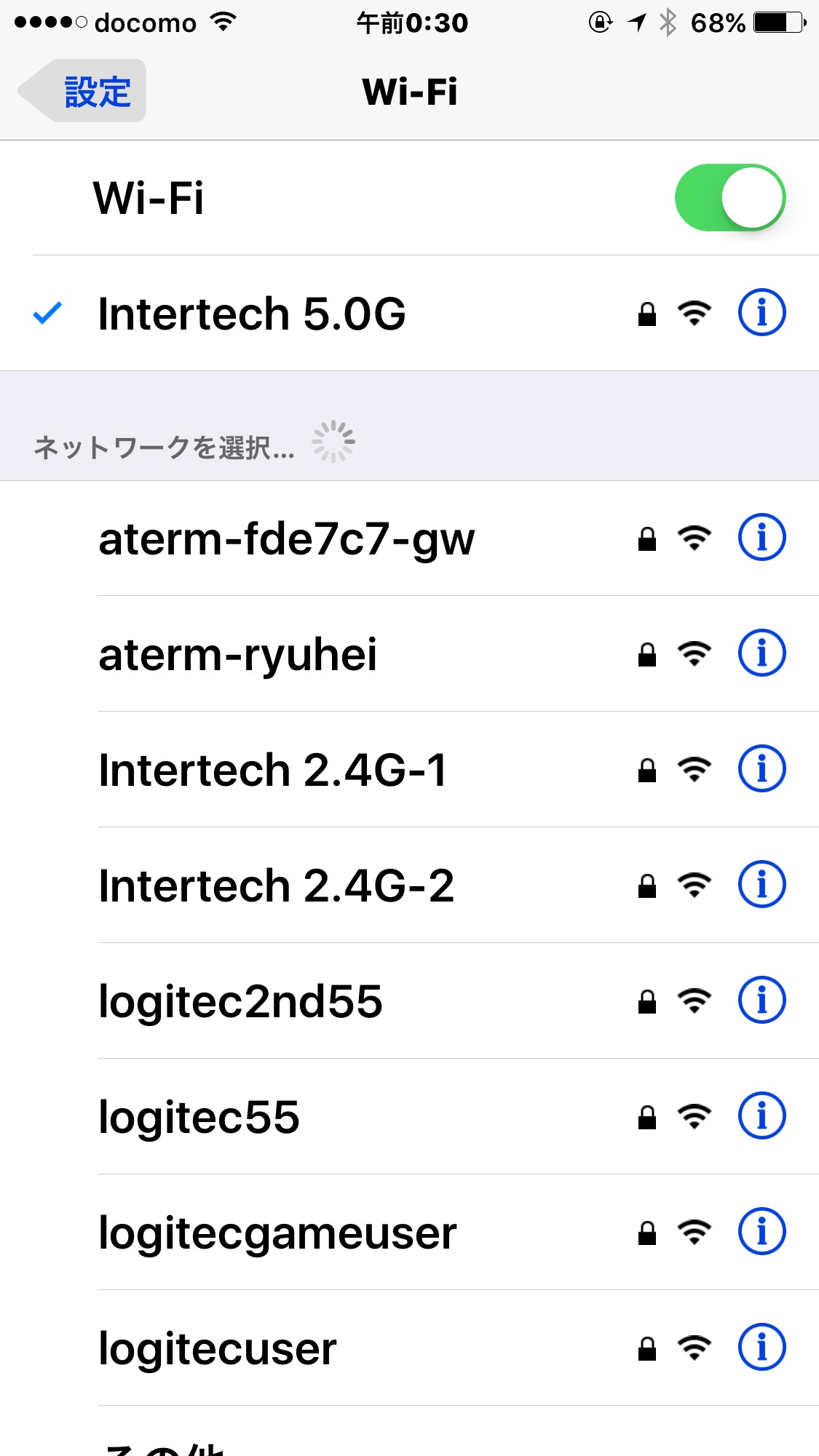
Task: Connect to Intertech 2.4G-2
Action: [276, 886]
